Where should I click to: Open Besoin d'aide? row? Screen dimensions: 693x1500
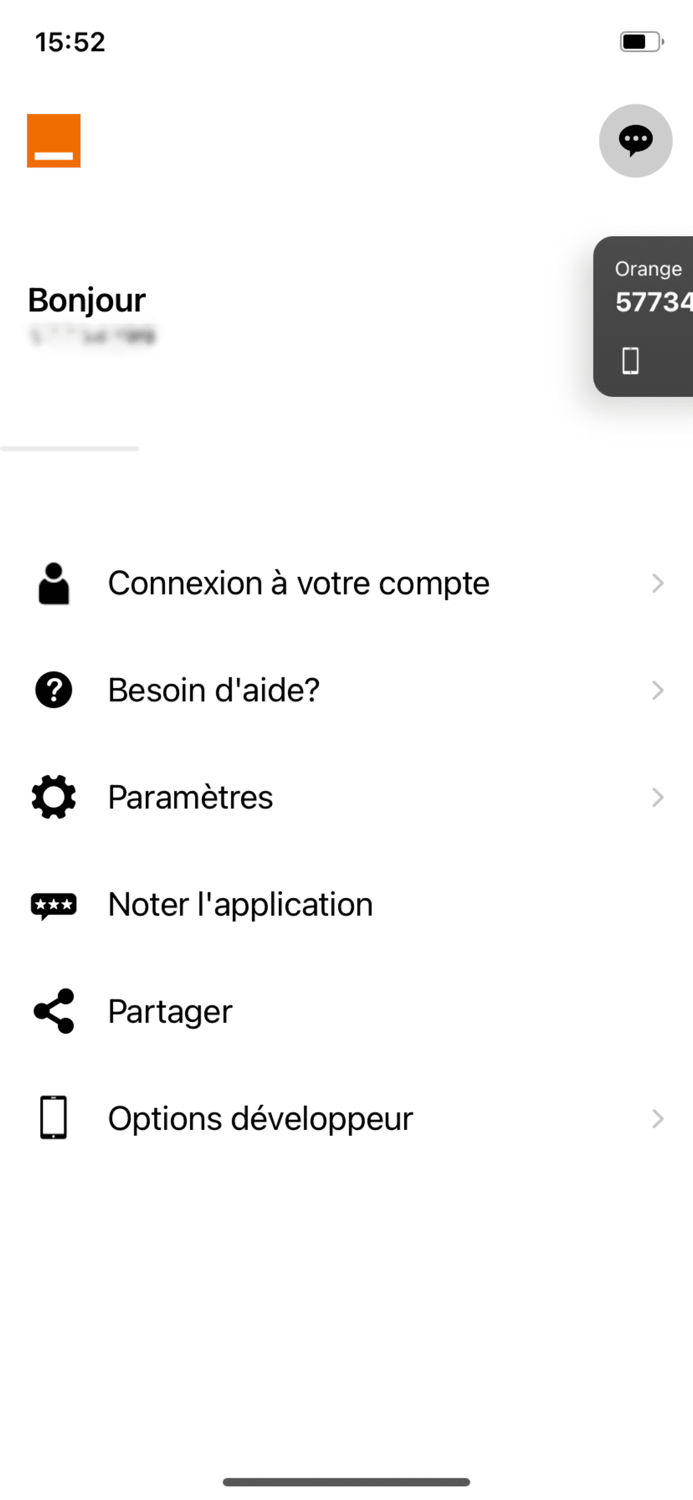[214, 690]
